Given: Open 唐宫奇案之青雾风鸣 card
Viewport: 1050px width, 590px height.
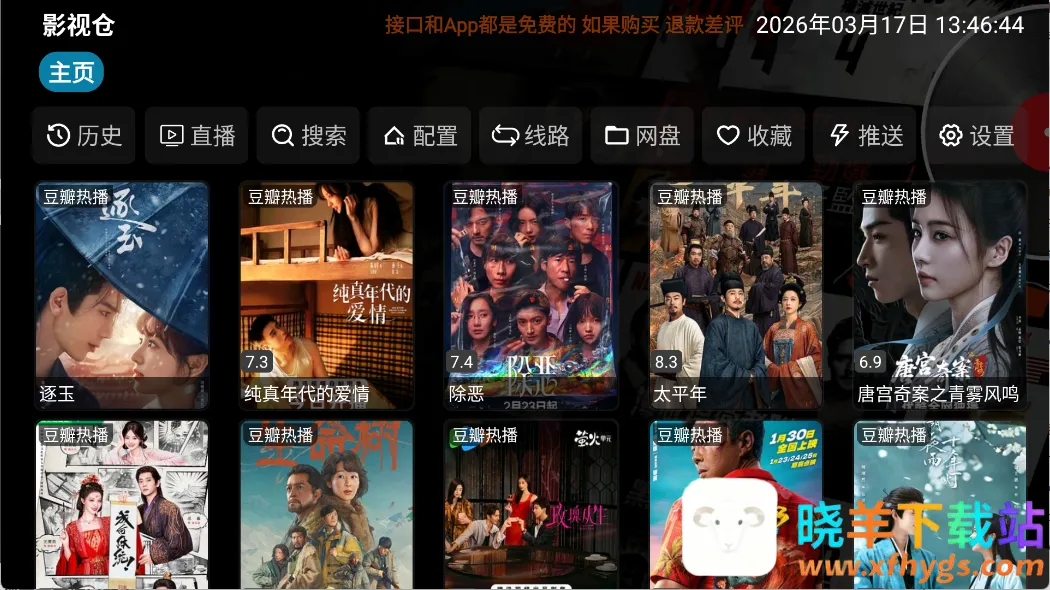Looking at the screenshot, I should 940,295.
